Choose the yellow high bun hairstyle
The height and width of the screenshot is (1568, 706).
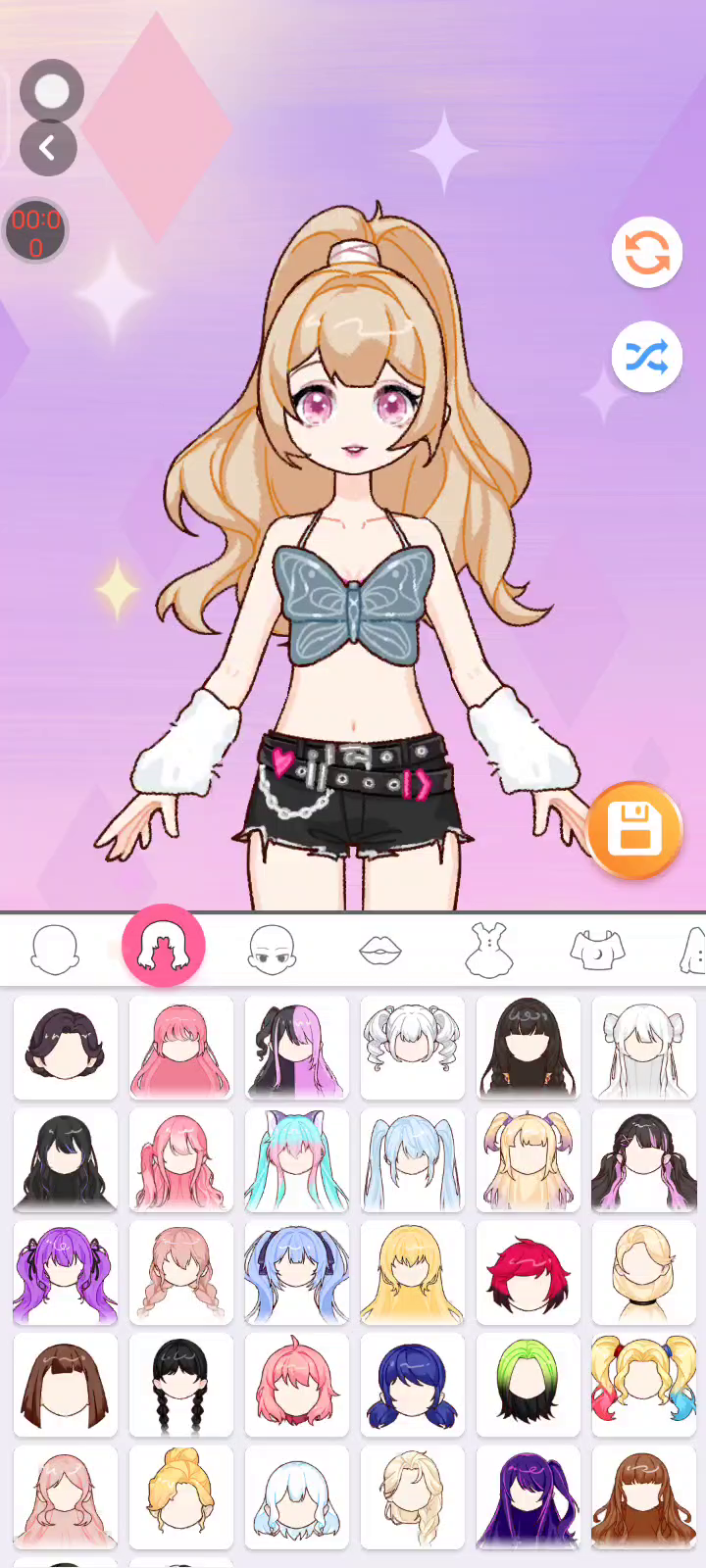[180, 1496]
